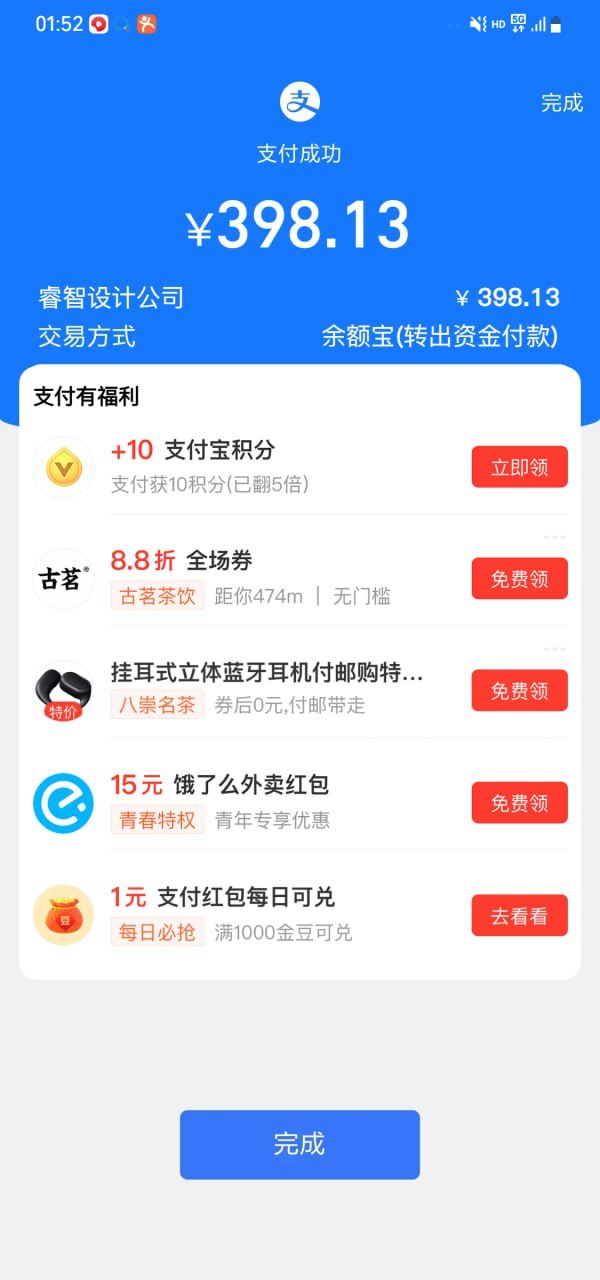Tap the large blue 完成 button

299,1144
